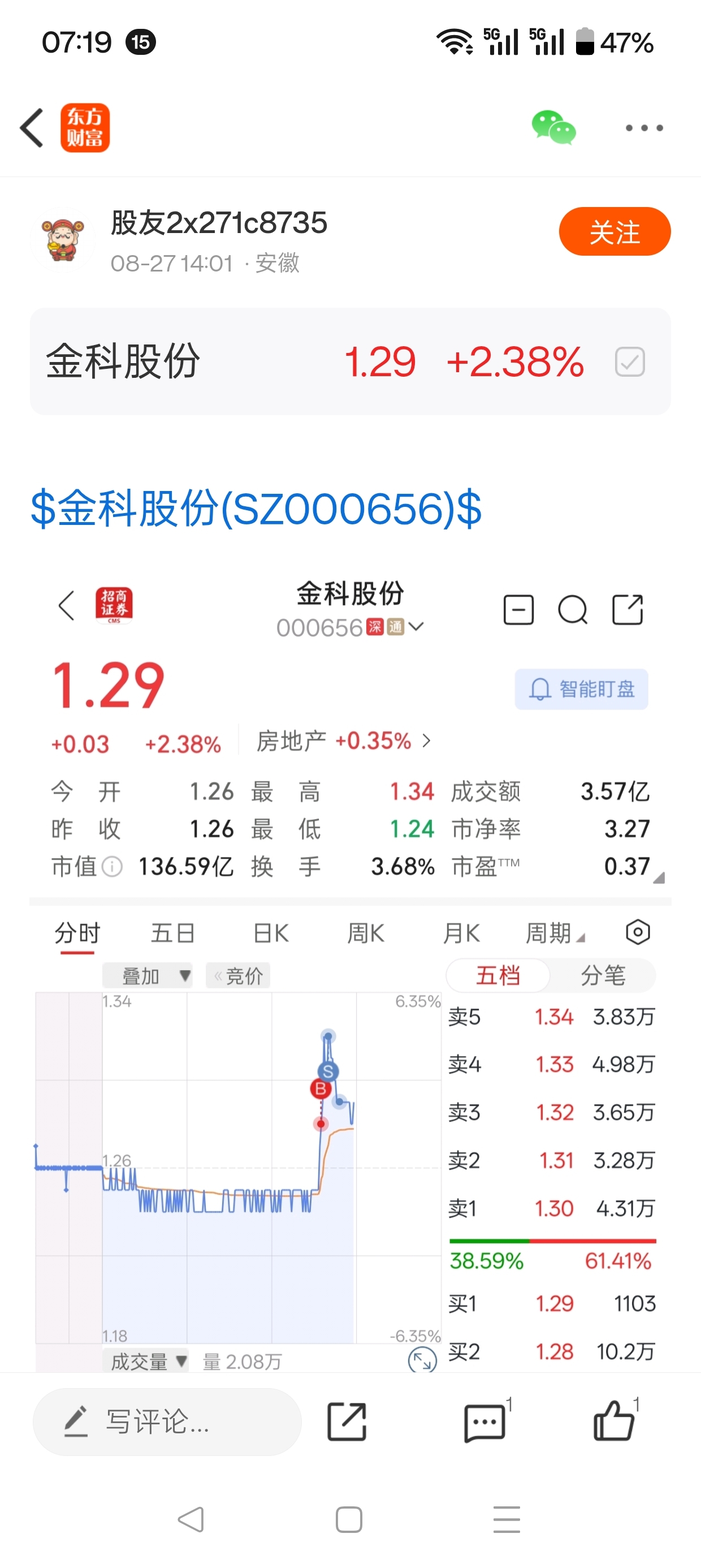Go back using the top-left arrow

tap(32, 128)
